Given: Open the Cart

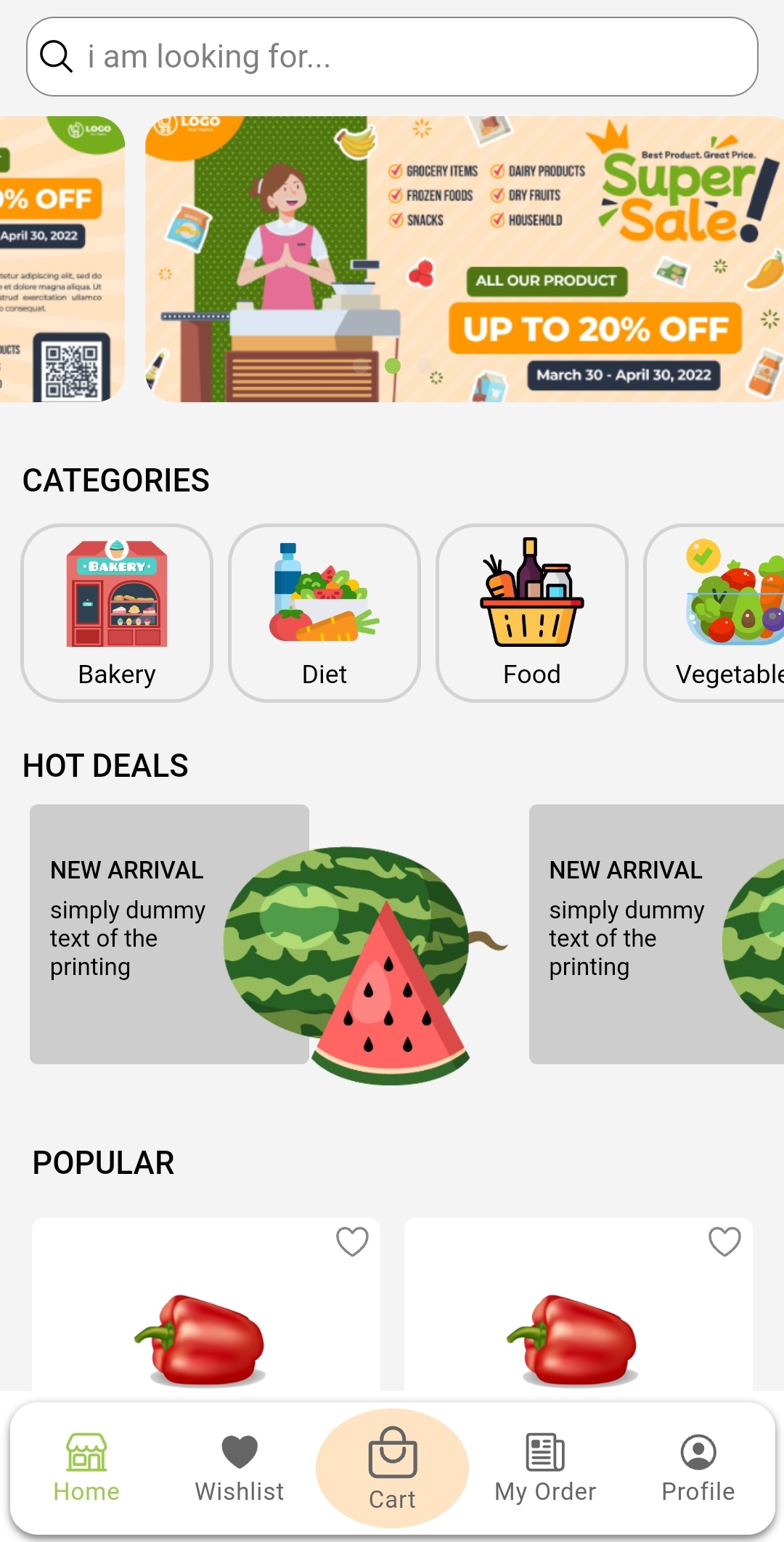Looking at the screenshot, I should tap(392, 1468).
